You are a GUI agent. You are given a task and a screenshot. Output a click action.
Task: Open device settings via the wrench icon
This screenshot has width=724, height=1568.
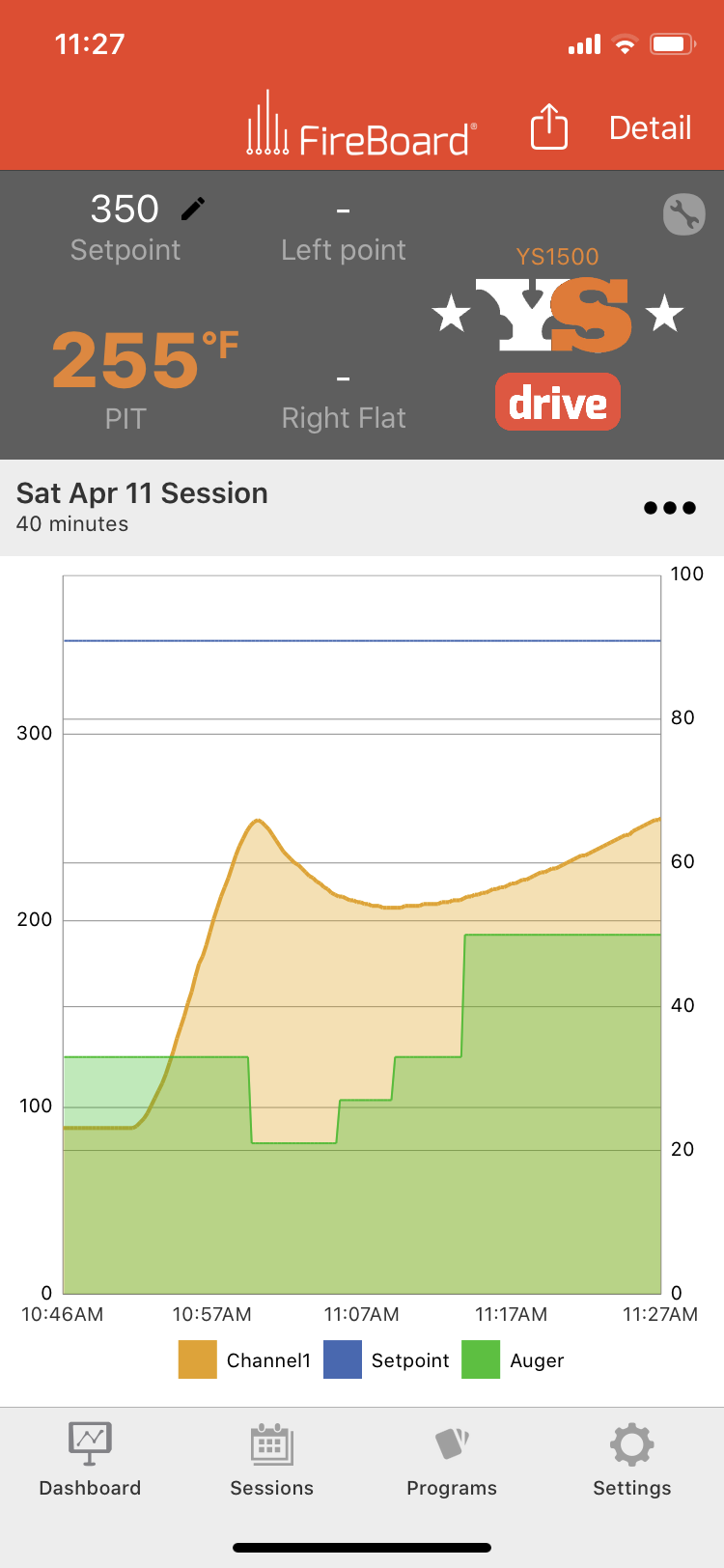[x=683, y=214]
